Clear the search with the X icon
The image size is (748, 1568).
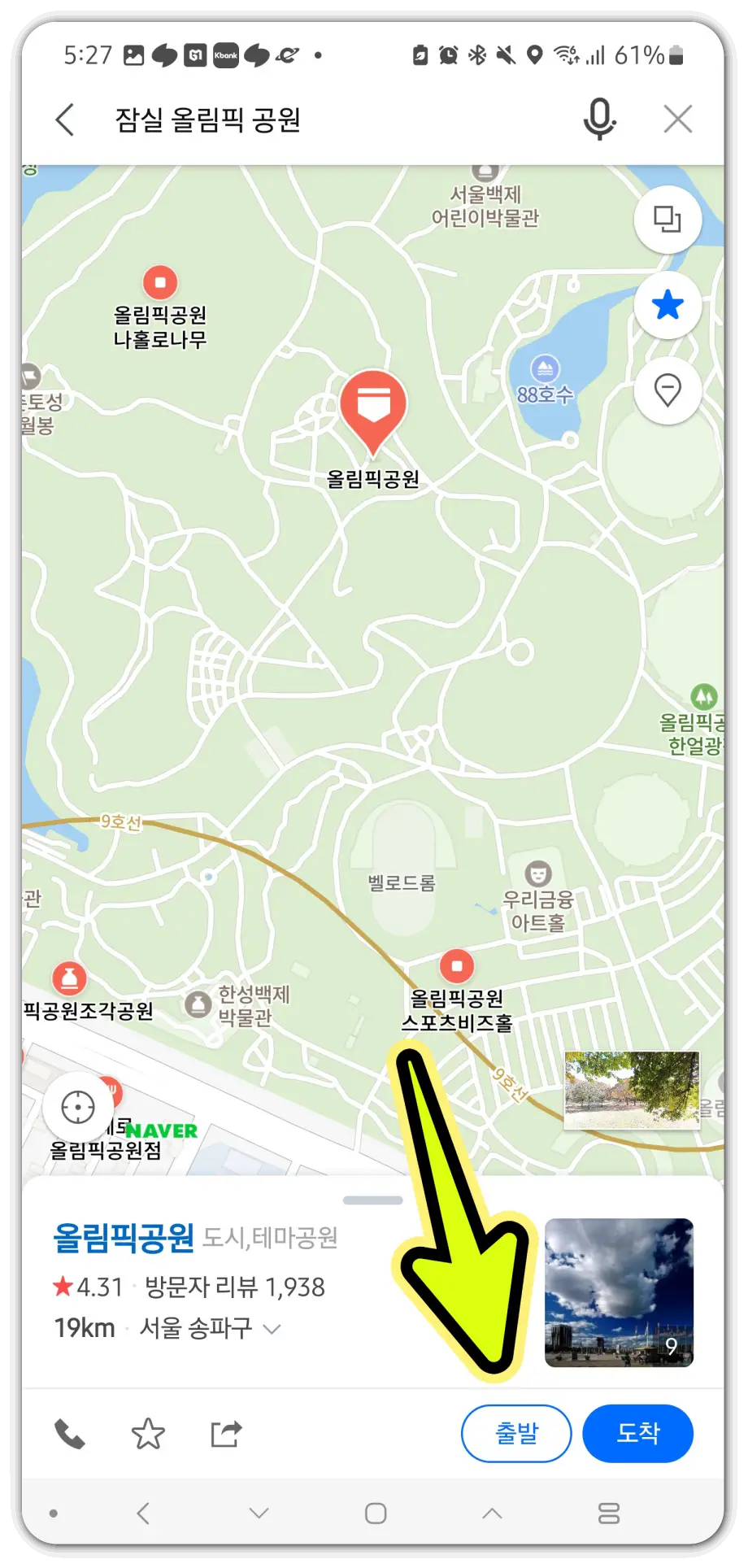[x=677, y=119]
